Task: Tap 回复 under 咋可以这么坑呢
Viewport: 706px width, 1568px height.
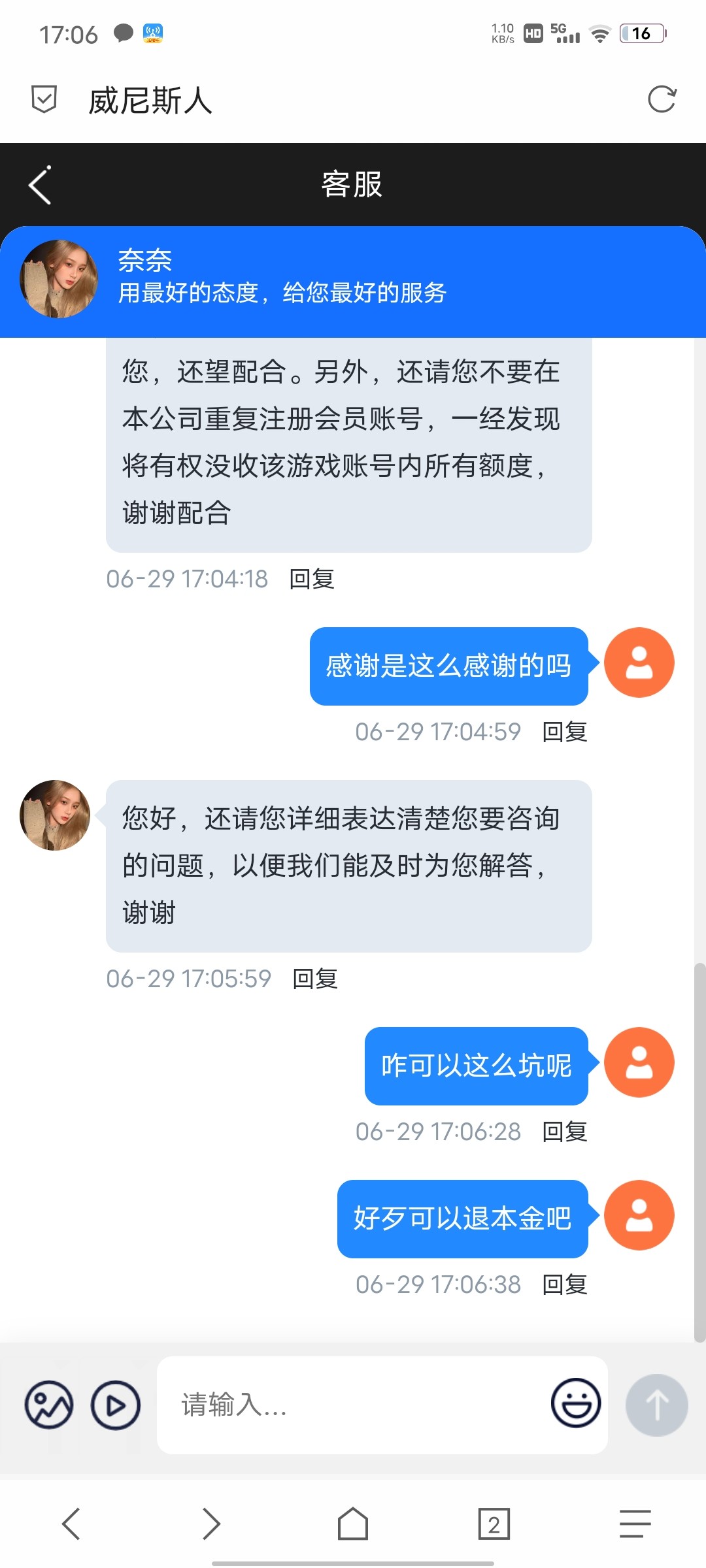Action: point(565,1132)
